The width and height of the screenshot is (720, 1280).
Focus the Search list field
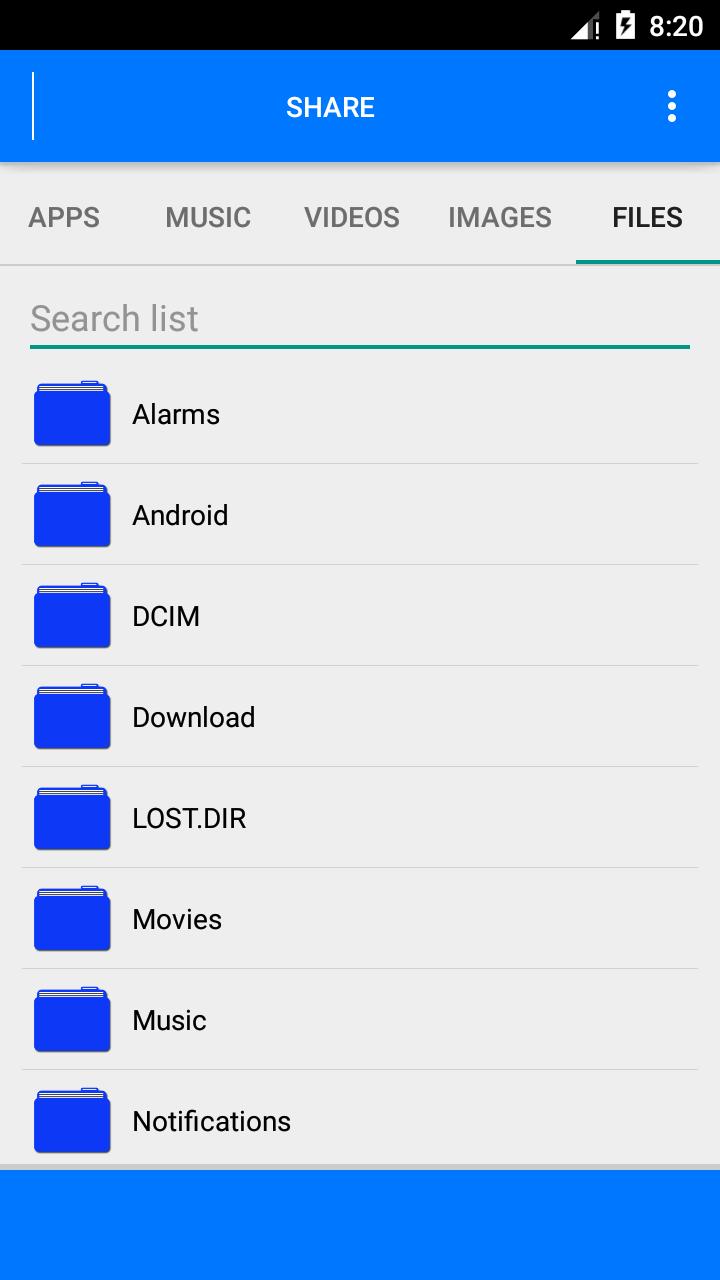click(360, 319)
